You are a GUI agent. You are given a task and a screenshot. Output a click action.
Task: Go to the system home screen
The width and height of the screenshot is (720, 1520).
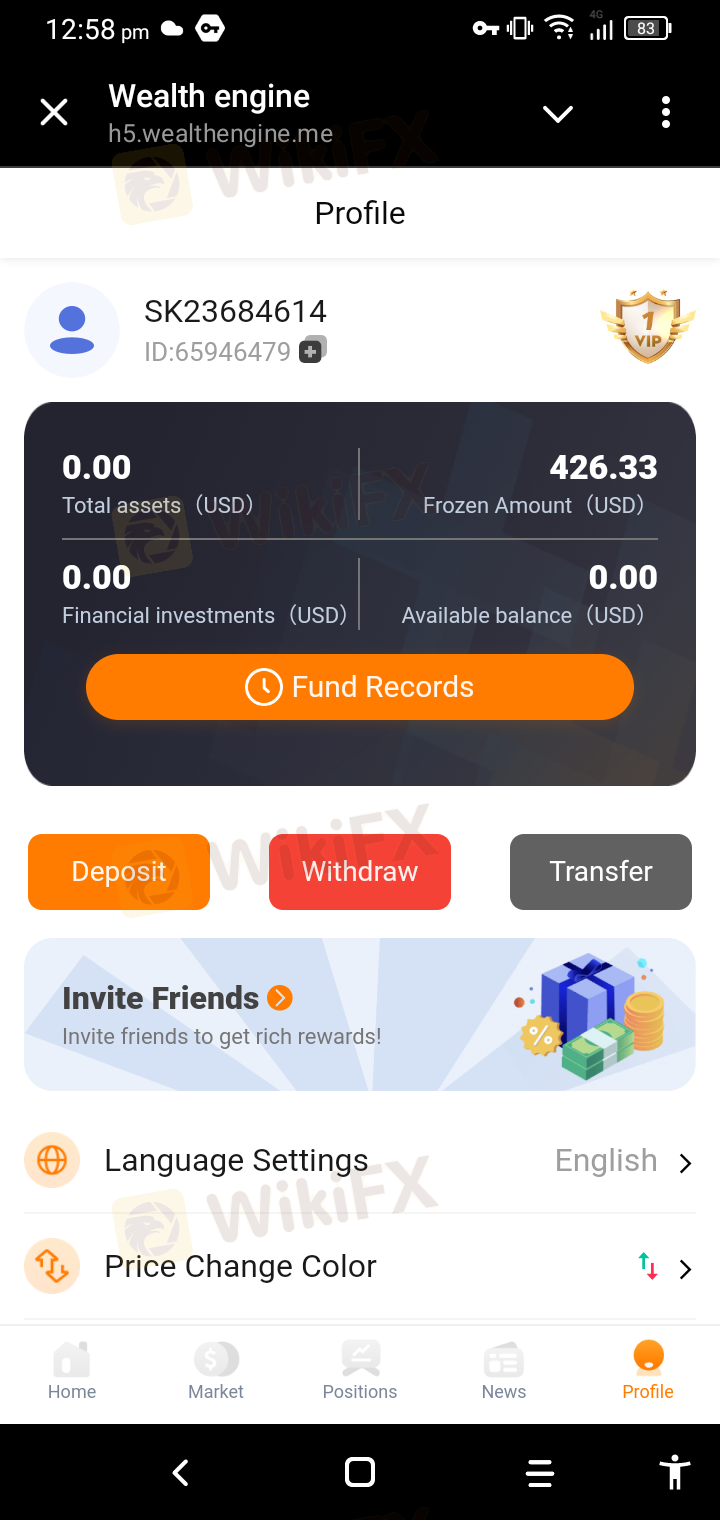click(x=360, y=1472)
